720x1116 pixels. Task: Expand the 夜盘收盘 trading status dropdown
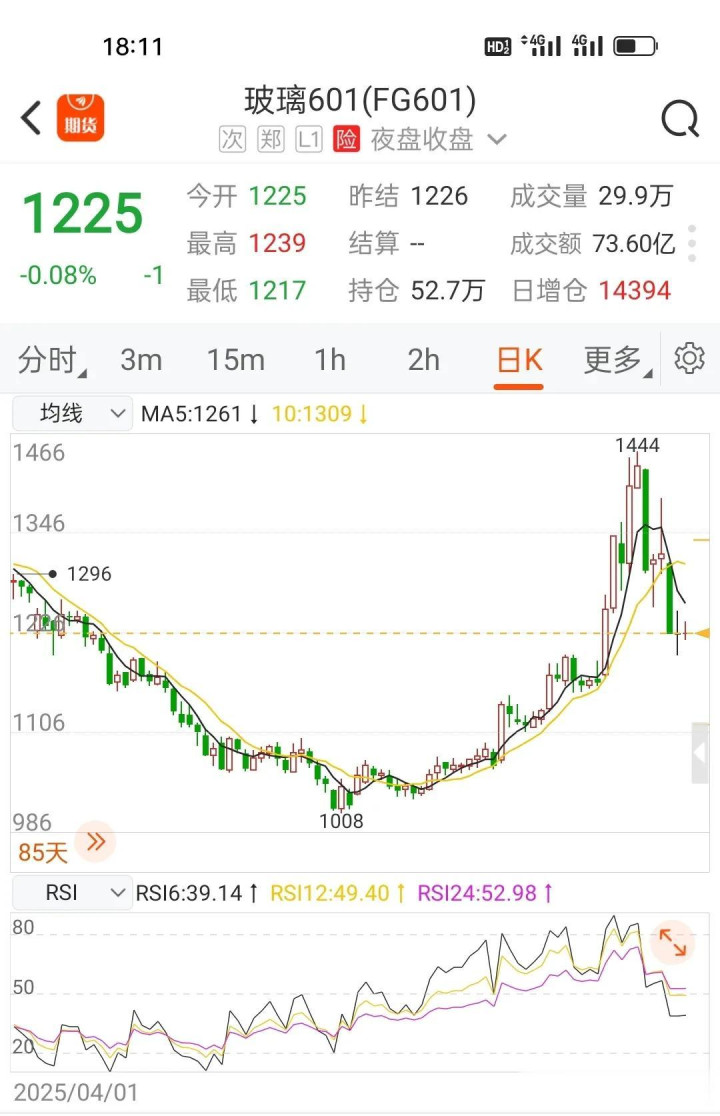coord(497,140)
